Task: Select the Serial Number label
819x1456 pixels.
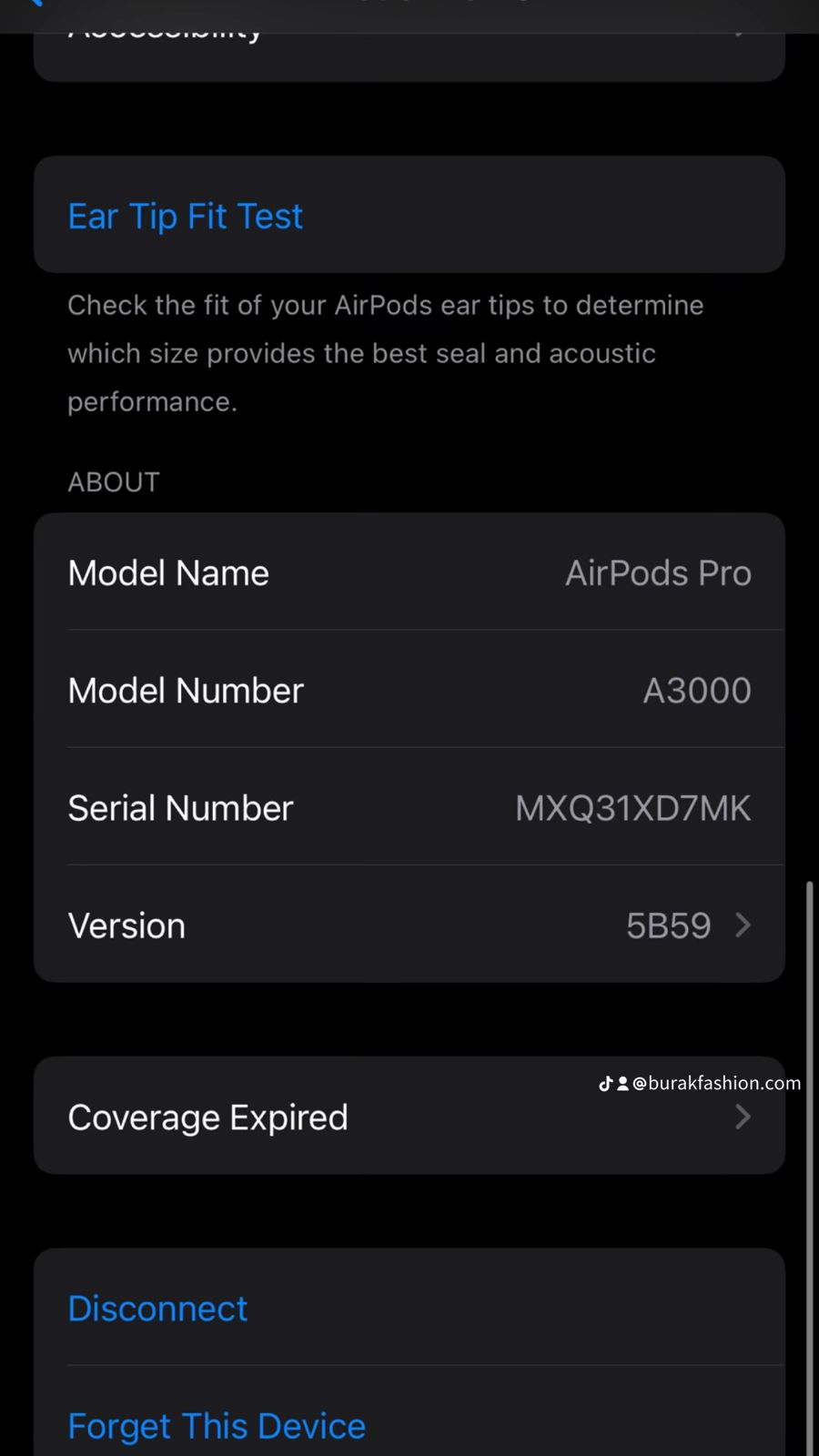Action: coord(180,807)
